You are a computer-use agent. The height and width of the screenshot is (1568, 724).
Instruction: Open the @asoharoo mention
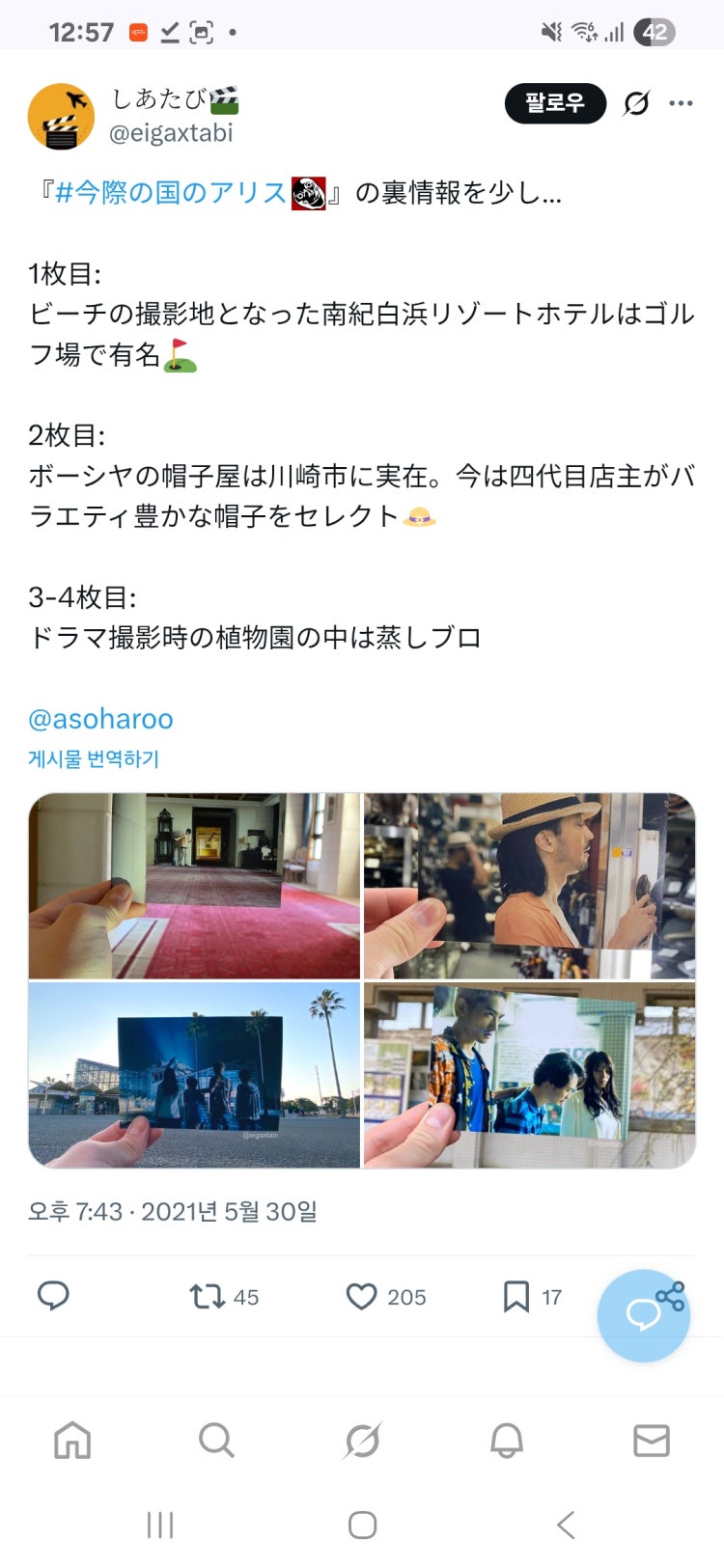pos(100,719)
